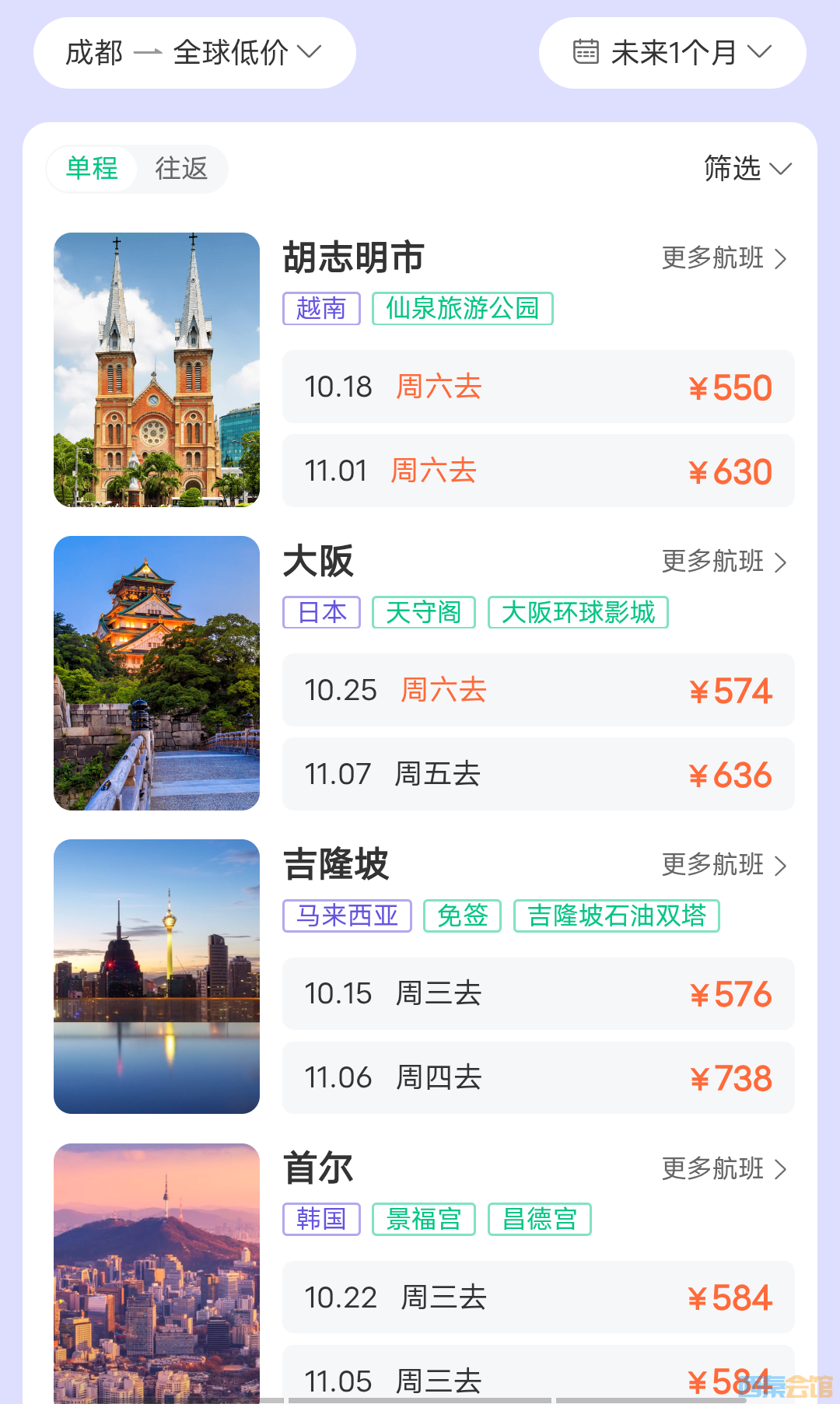Open the 大阪 castle photo
The width and height of the screenshot is (840, 1404).
tap(156, 673)
